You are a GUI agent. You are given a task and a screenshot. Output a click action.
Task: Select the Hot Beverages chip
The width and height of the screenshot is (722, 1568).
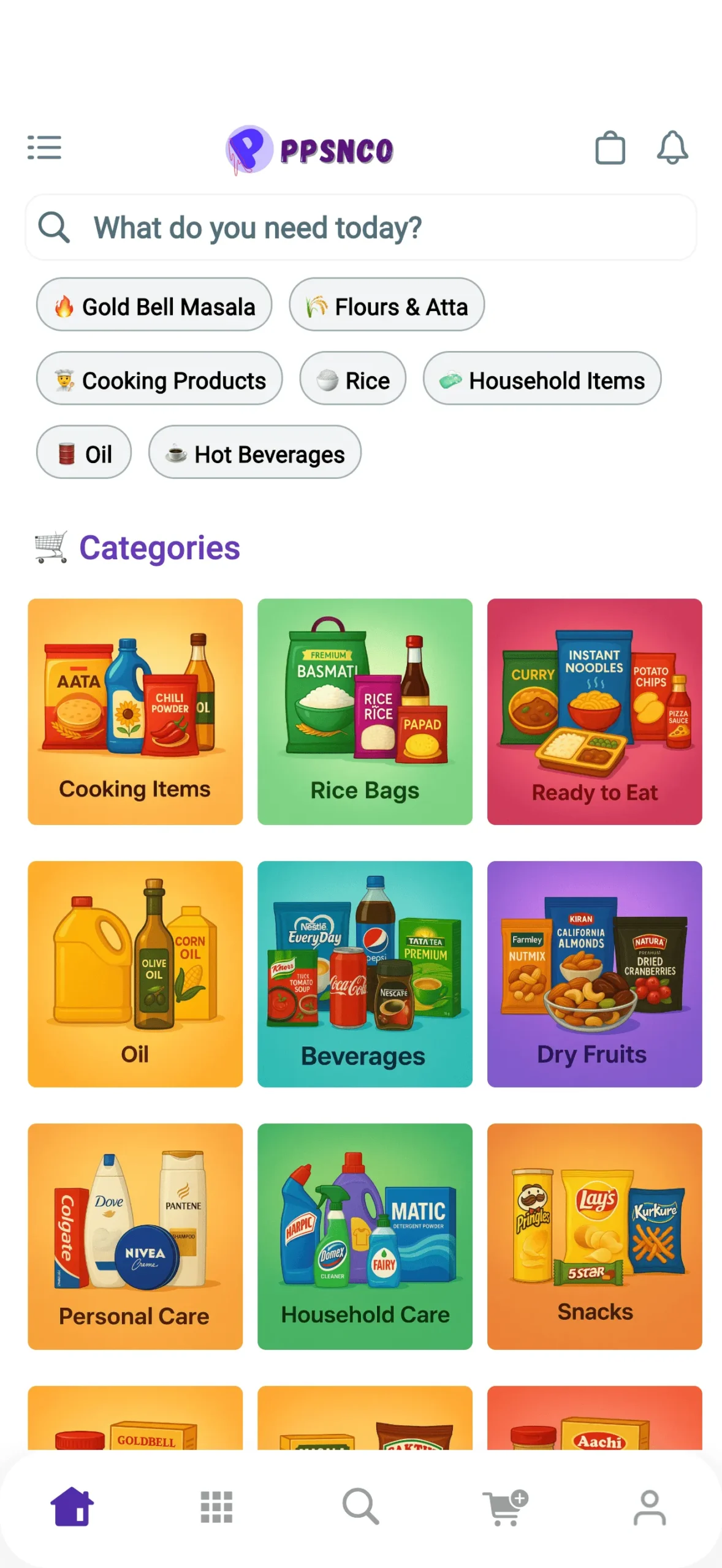point(254,453)
